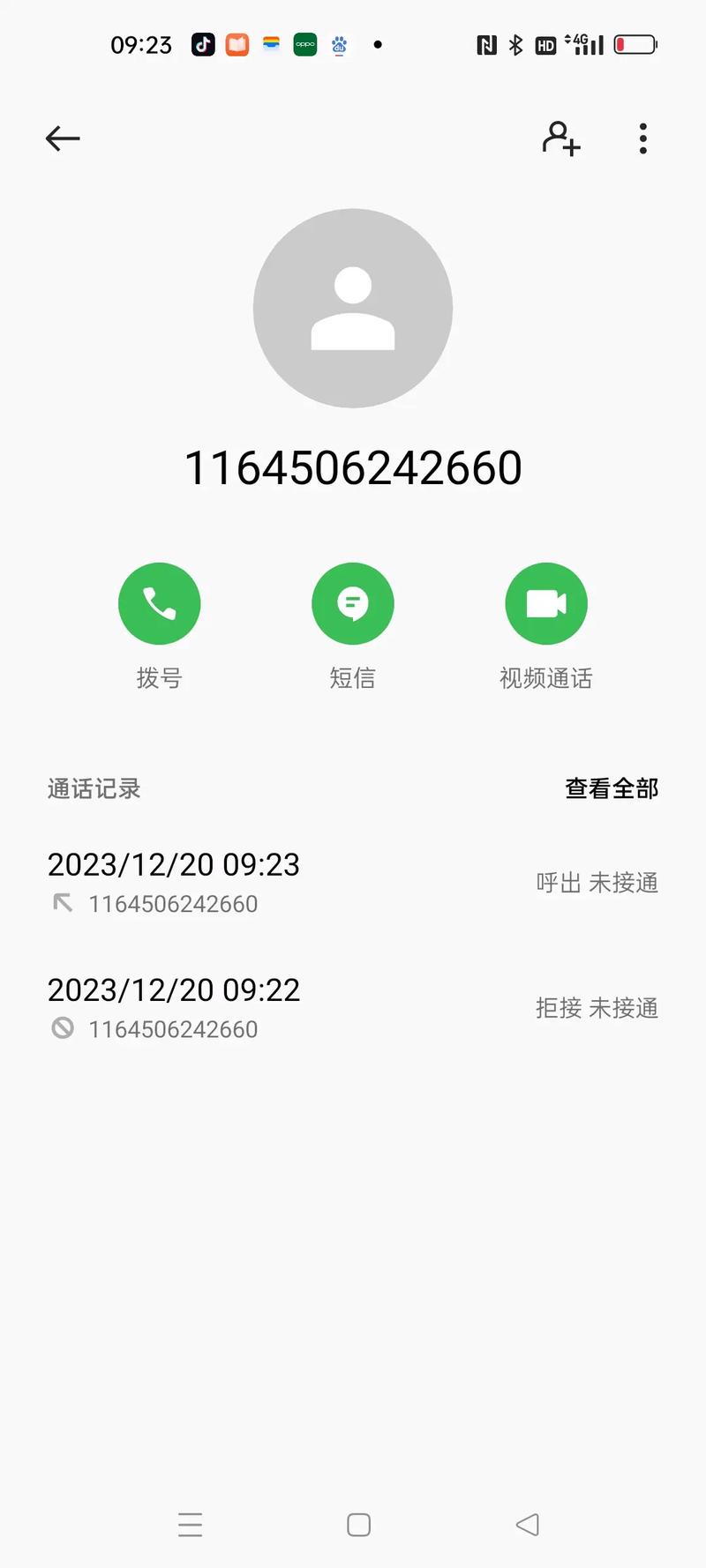706x1568 pixels.
Task: Tap the contact avatar picture
Action: point(353,309)
